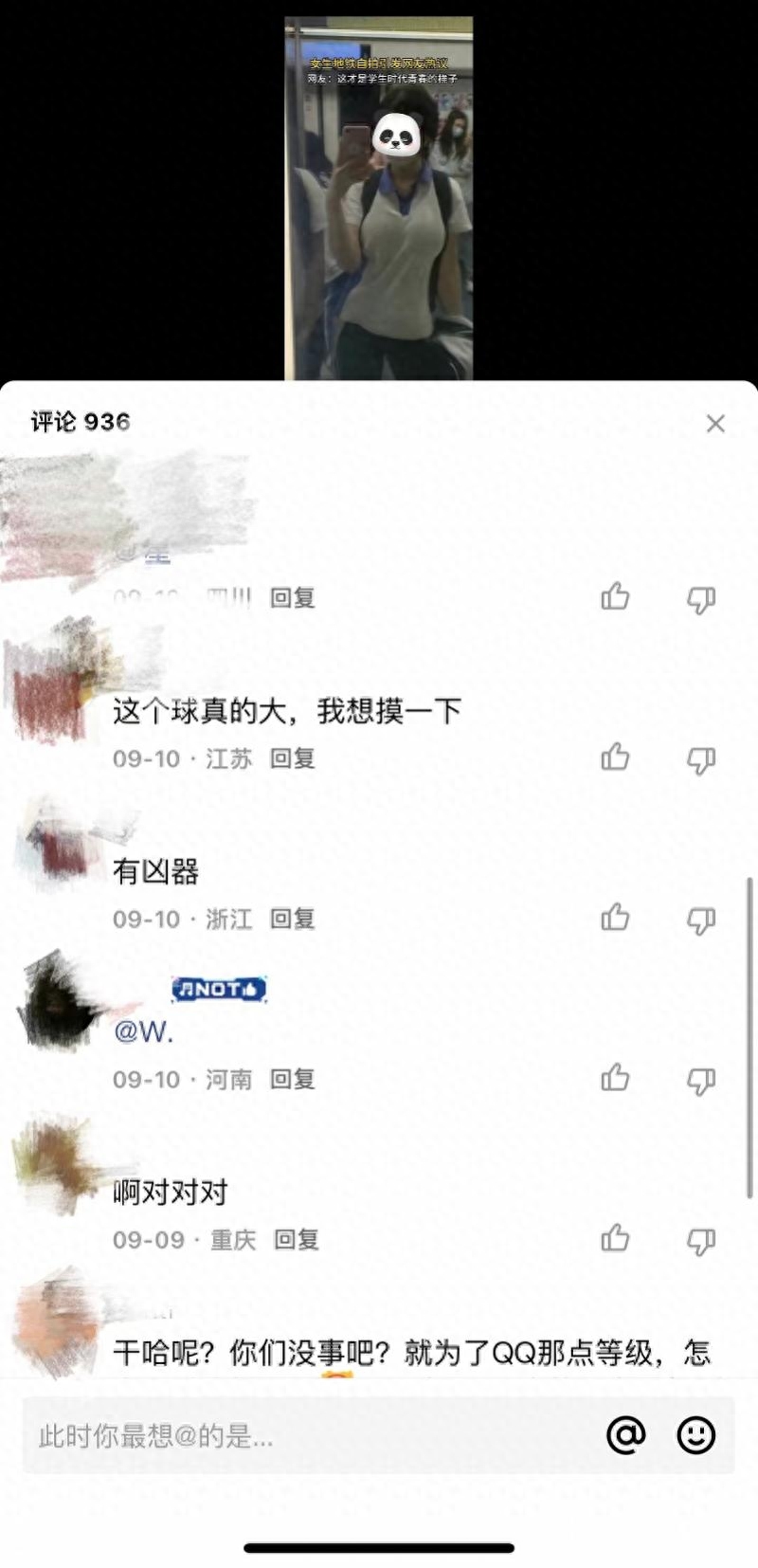
Task: Tap the "NOT" music badge in the comment
Action: [x=218, y=988]
